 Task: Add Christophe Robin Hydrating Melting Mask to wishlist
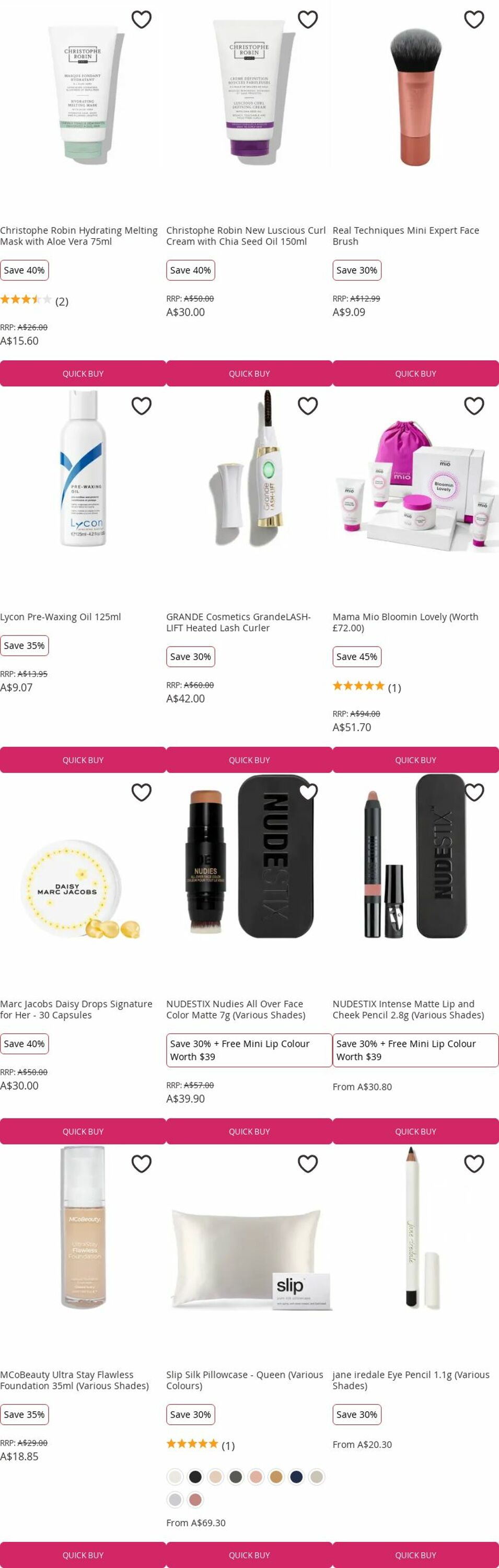pos(141,19)
